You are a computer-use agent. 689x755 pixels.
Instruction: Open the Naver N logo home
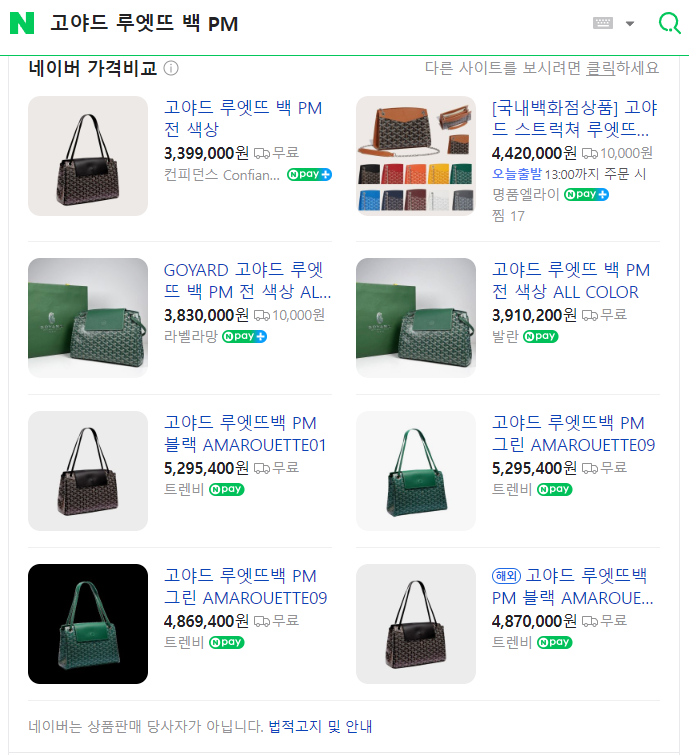22,23
